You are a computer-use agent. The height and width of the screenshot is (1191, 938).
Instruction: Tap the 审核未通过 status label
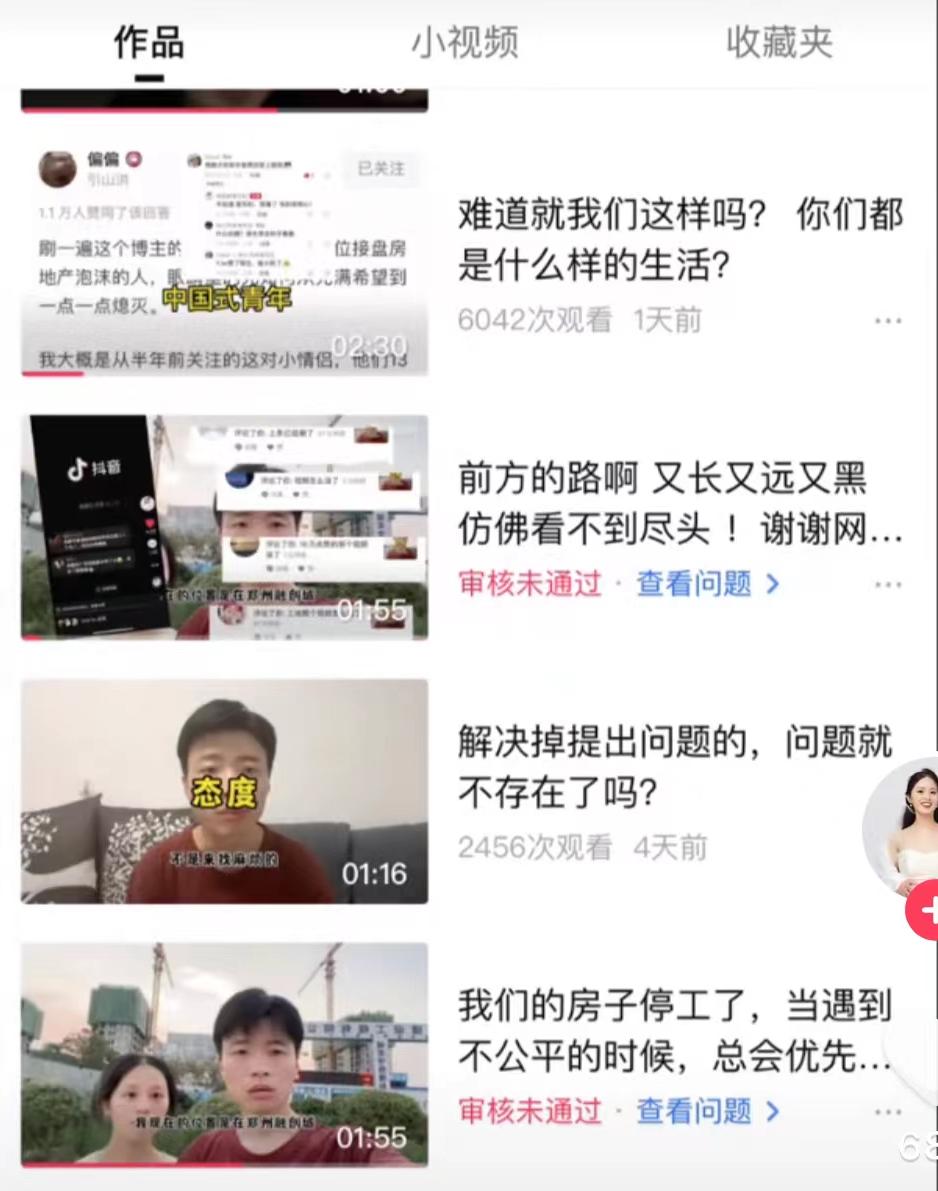[529, 583]
